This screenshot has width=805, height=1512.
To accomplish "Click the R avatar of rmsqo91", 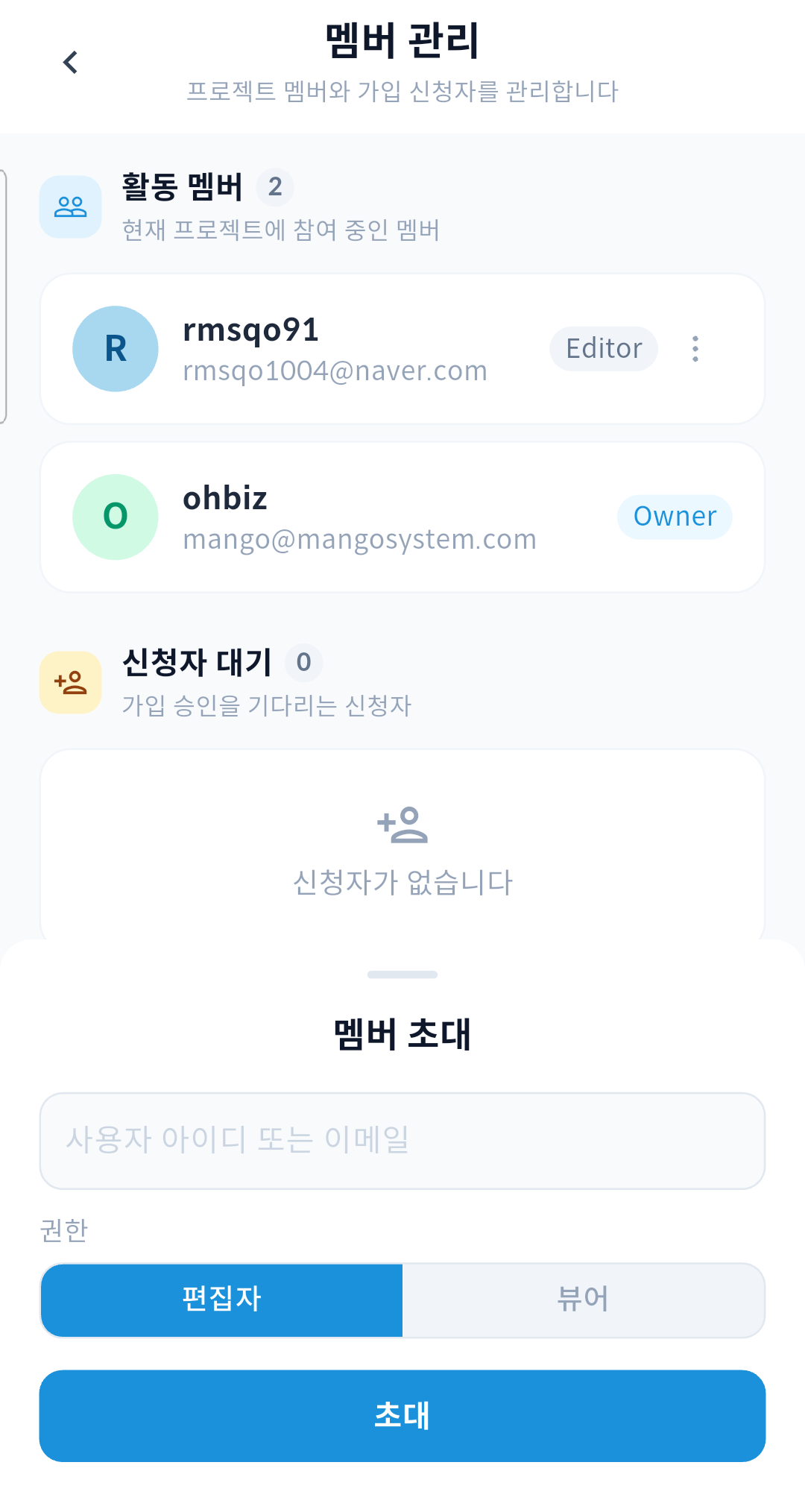I will [x=115, y=348].
